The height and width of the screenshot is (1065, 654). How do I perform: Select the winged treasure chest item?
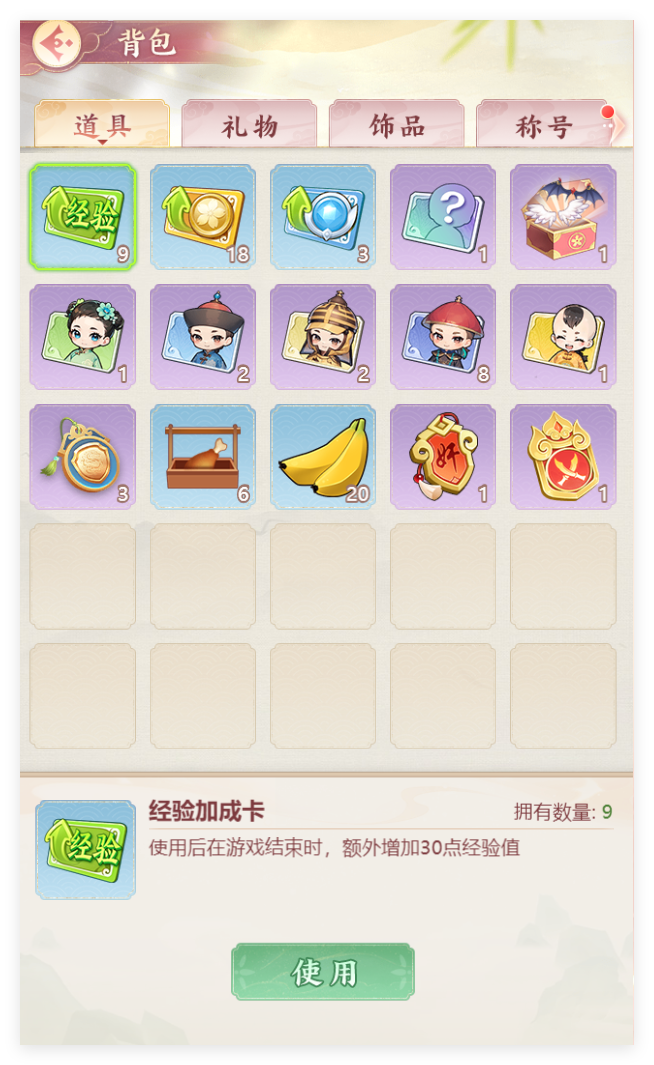[x=563, y=217]
